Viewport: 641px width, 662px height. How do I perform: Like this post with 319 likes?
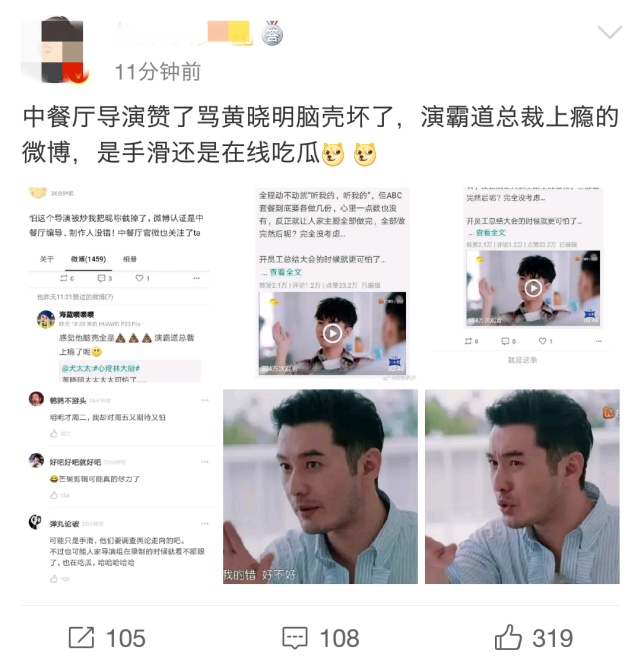point(534,637)
